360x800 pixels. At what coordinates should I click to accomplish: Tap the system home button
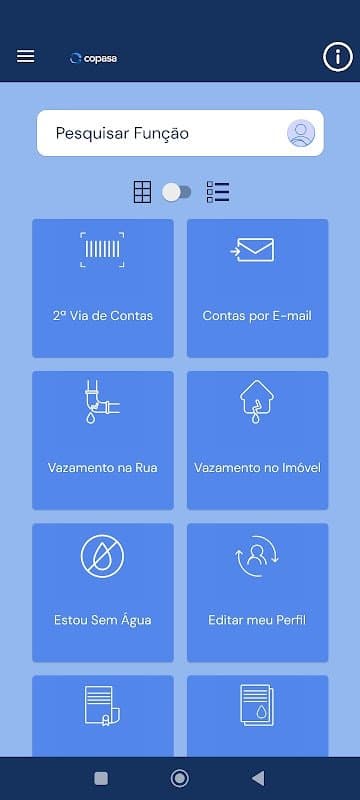[179, 779]
